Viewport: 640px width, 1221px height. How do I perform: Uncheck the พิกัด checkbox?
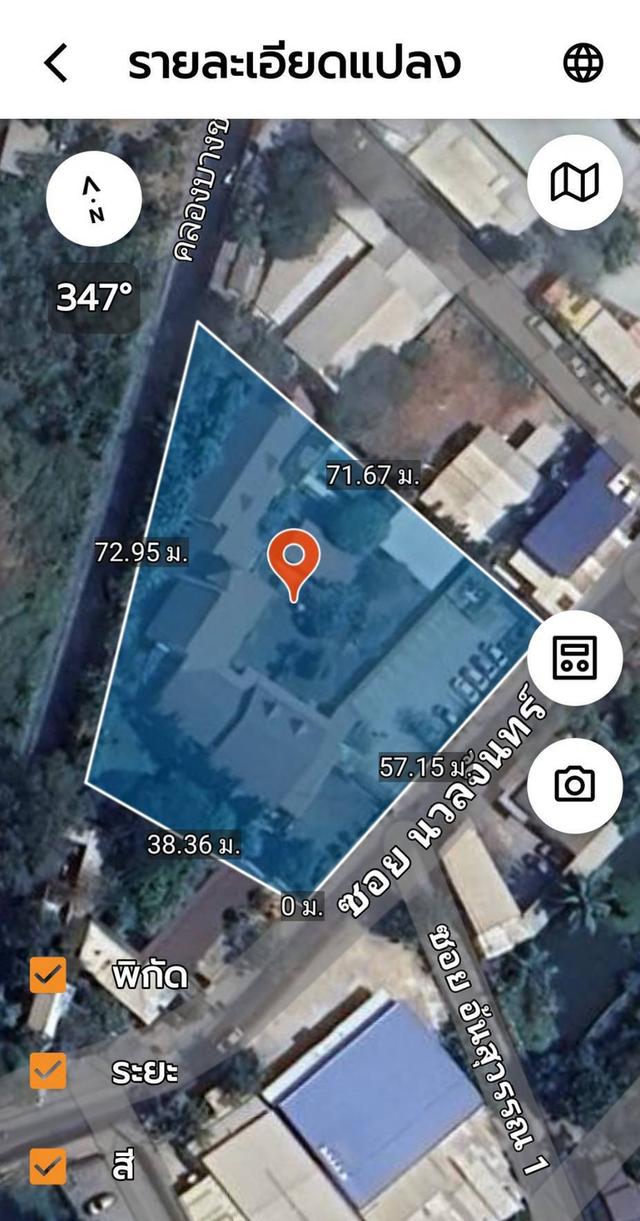click(x=48, y=975)
